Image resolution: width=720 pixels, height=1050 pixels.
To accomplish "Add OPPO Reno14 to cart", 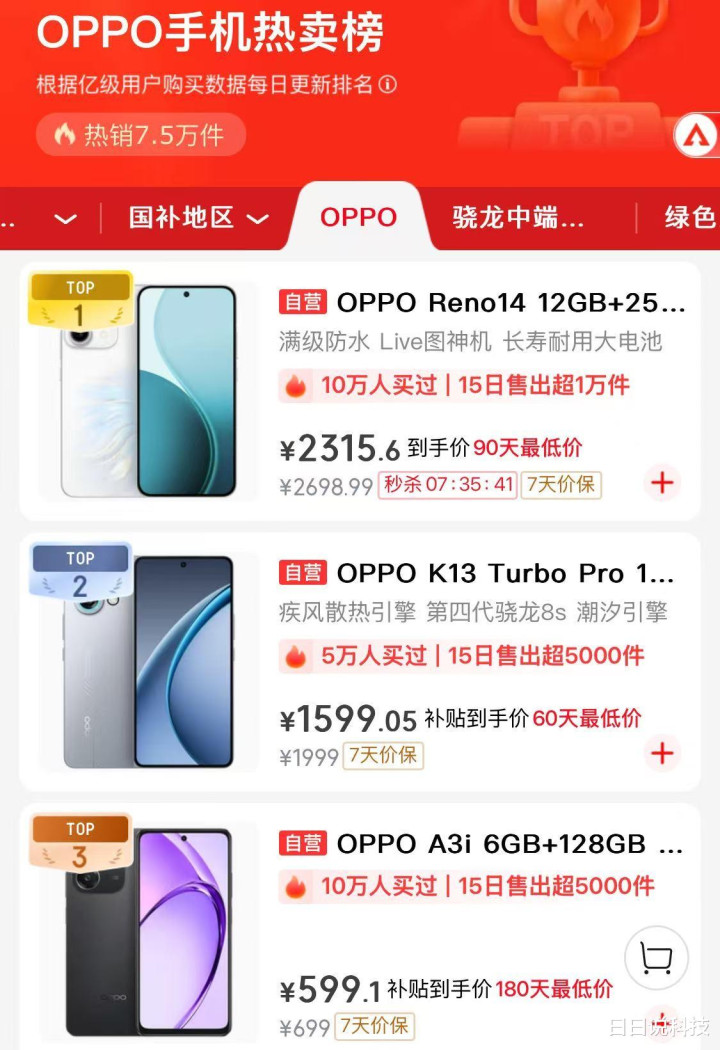I will pos(662,483).
